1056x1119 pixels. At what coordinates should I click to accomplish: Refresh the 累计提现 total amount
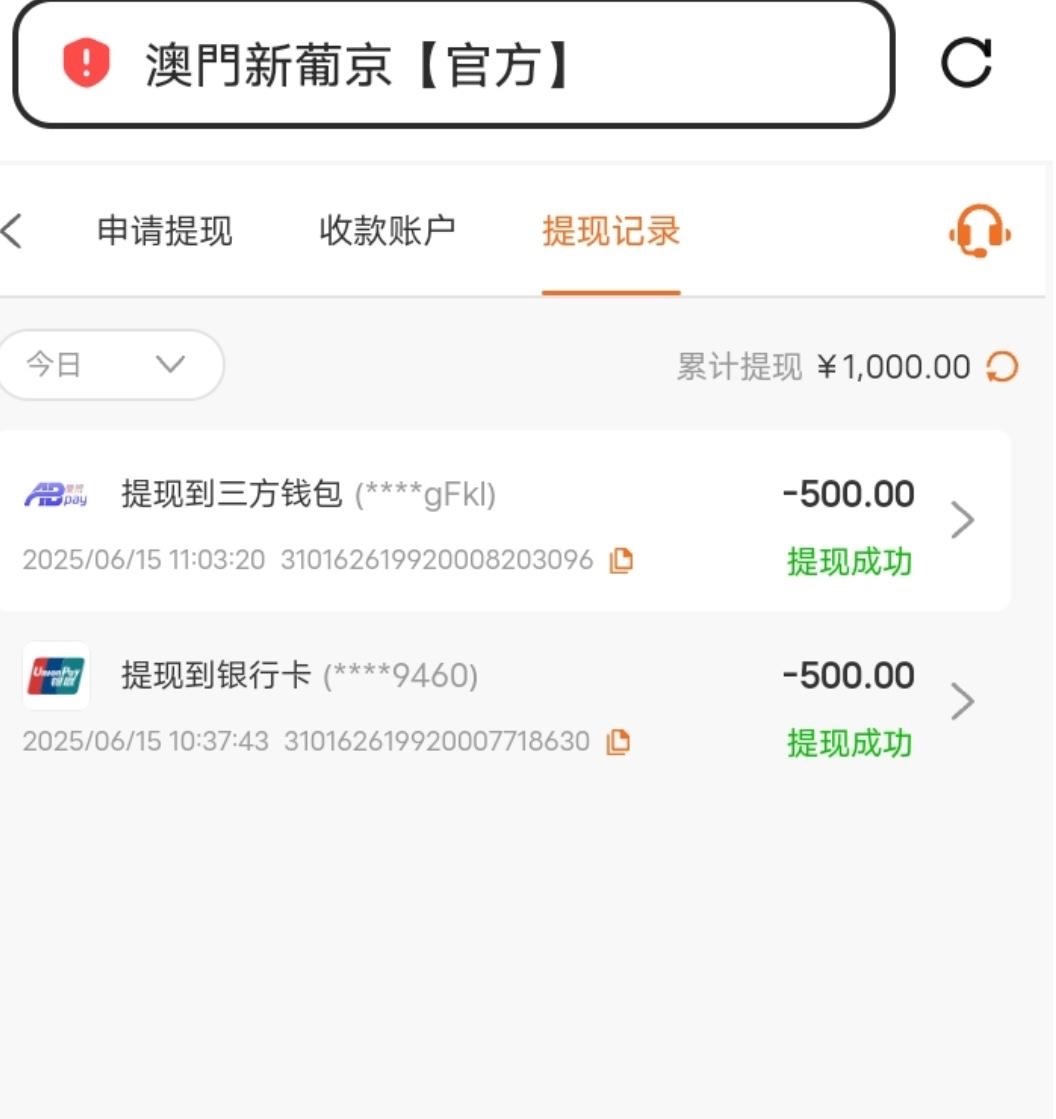(x=1002, y=367)
